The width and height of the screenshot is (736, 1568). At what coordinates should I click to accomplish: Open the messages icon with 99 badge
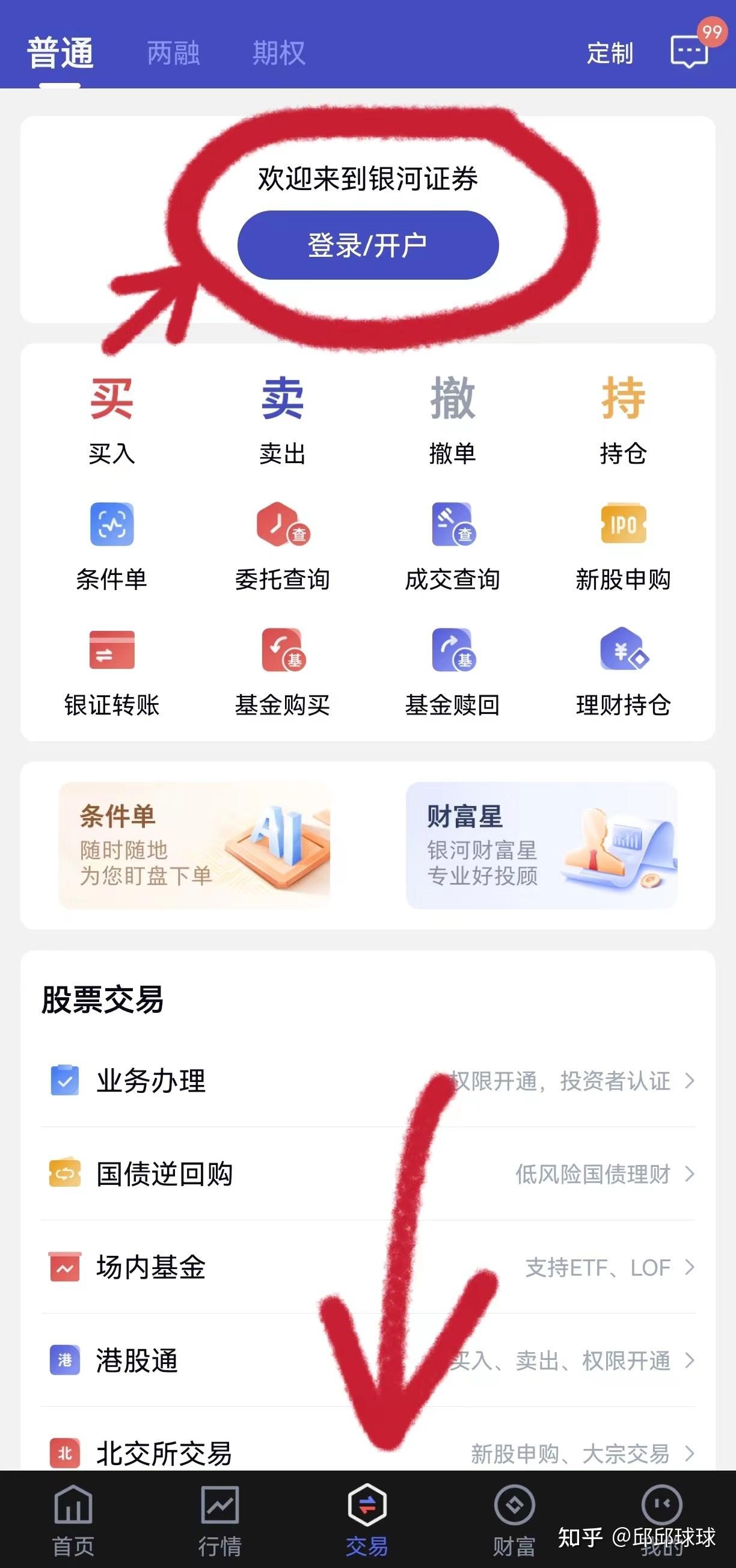tap(690, 51)
